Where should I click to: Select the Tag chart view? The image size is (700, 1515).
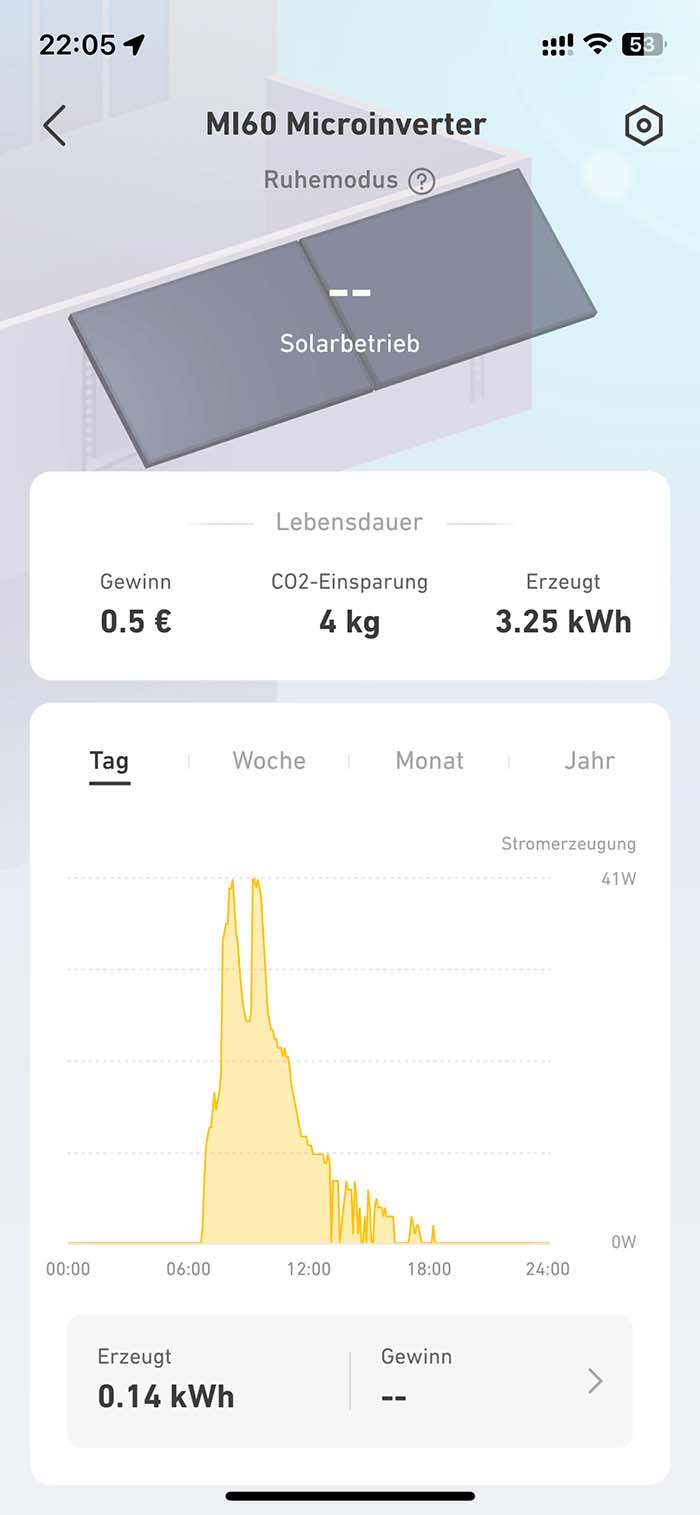click(x=109, y=761)
